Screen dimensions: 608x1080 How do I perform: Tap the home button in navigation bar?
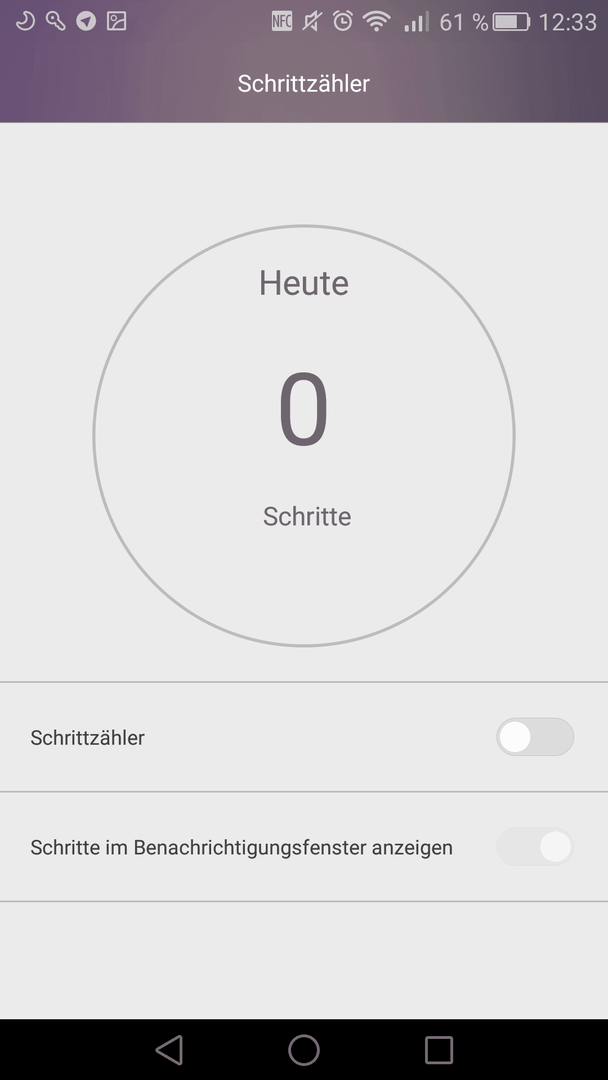point(304,1050)
